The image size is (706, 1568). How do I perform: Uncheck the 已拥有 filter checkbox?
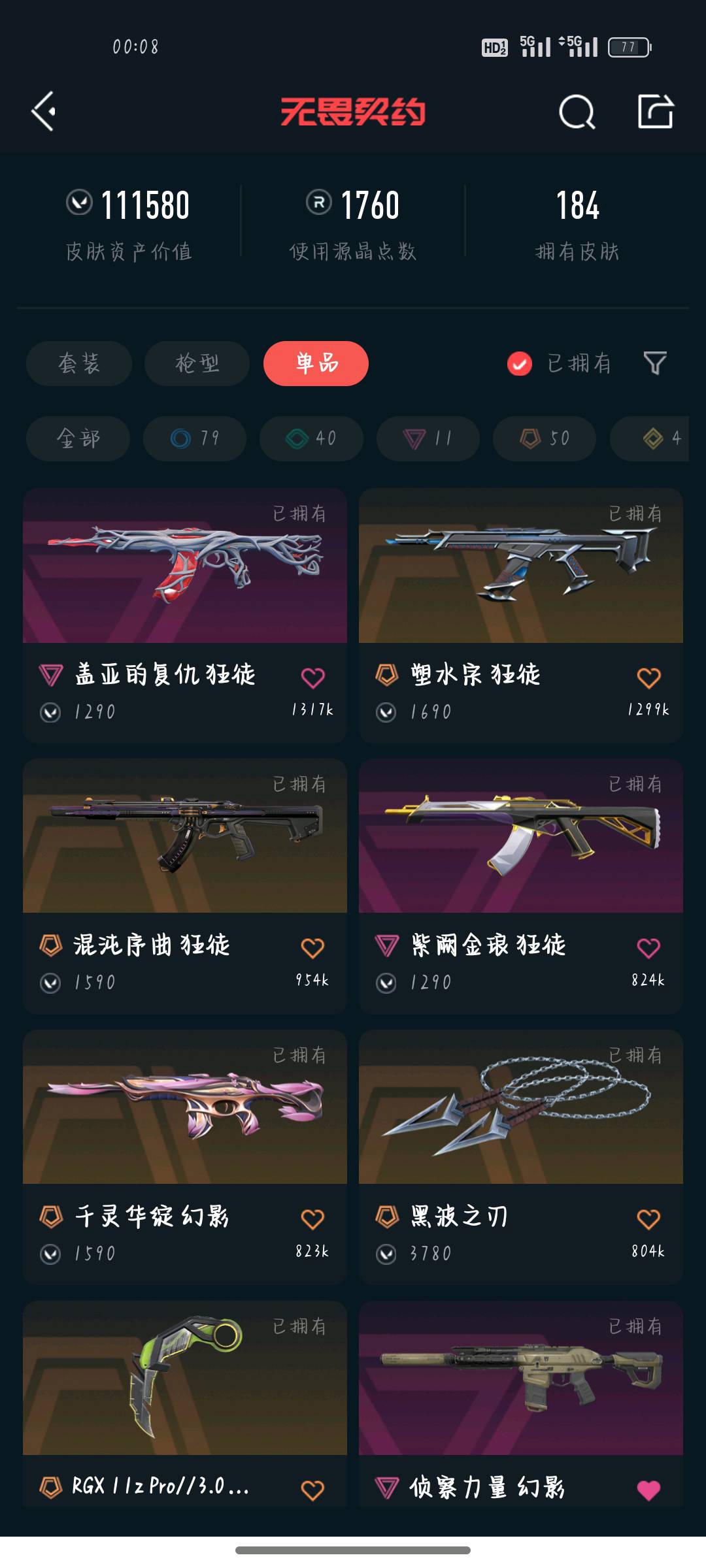(520, 364)
